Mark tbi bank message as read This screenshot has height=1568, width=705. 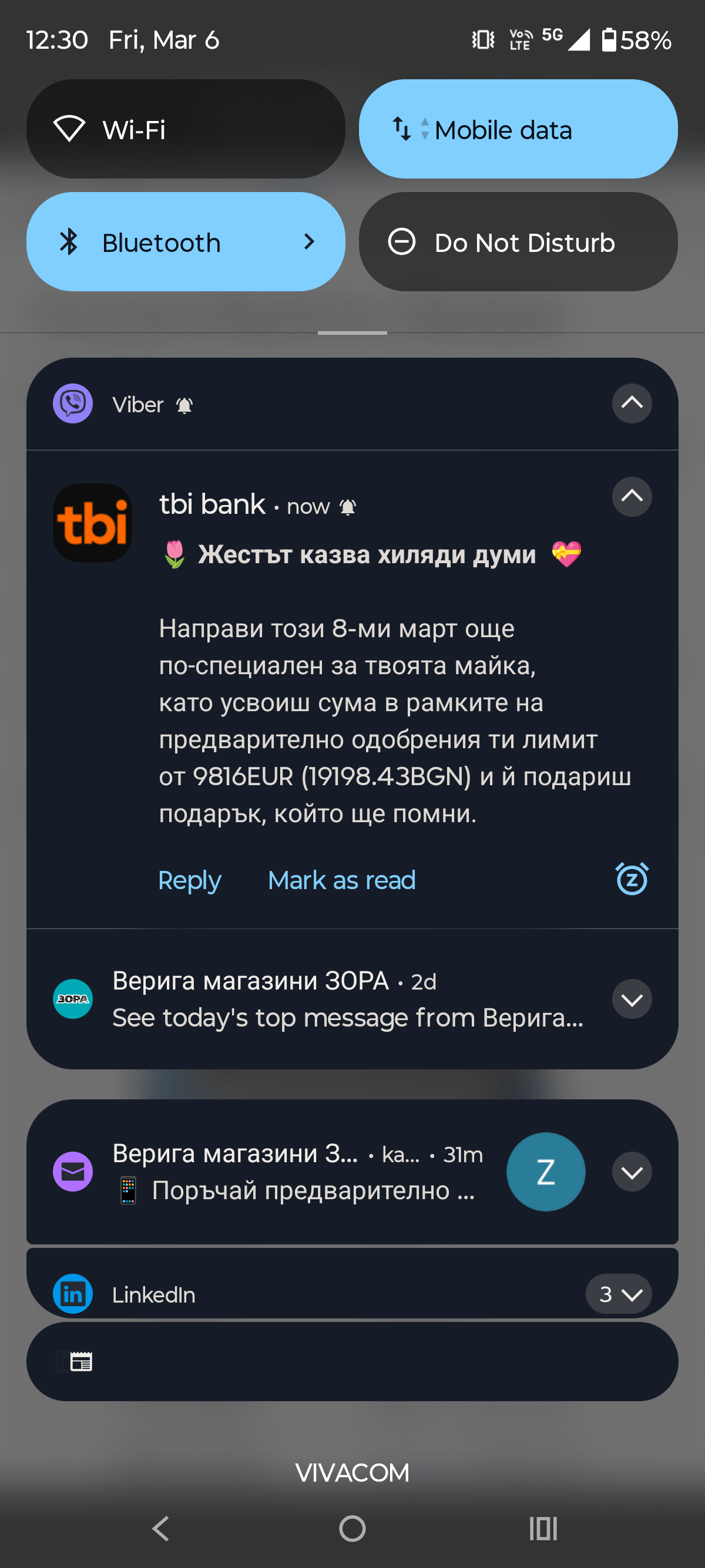341,880
